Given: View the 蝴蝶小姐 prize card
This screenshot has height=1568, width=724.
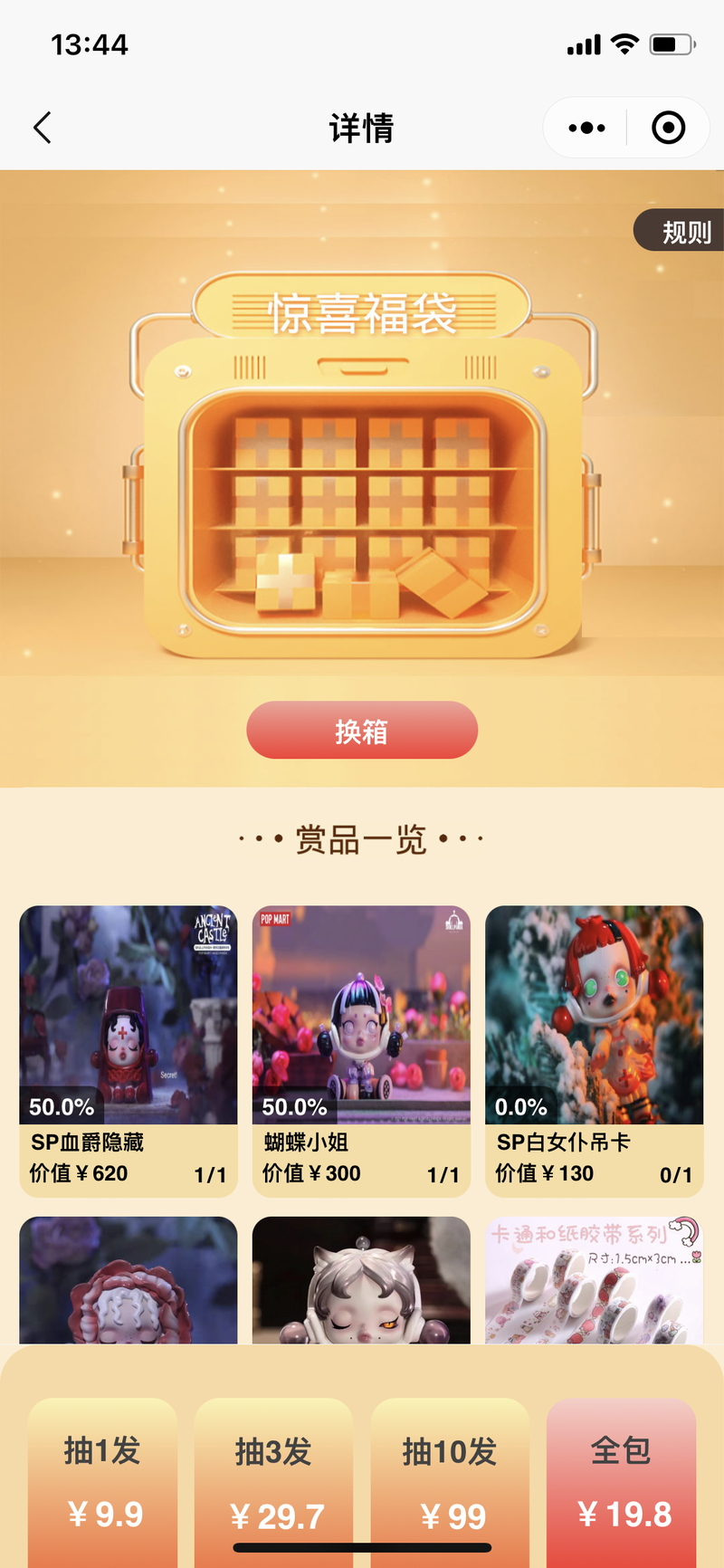Looking at the screenshot, I should pos(361,1051).
